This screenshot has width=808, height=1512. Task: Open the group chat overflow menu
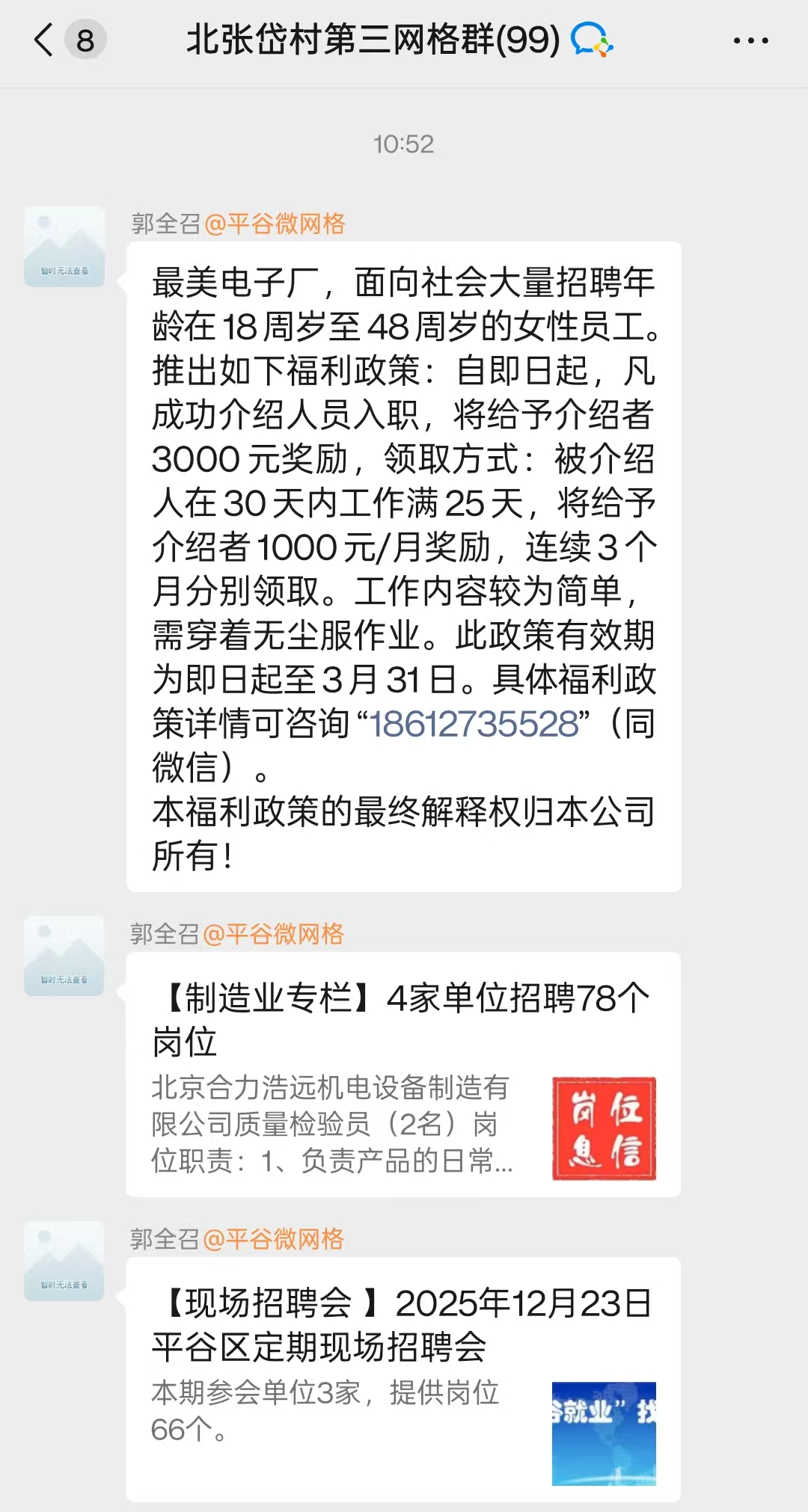pos(750,40)
